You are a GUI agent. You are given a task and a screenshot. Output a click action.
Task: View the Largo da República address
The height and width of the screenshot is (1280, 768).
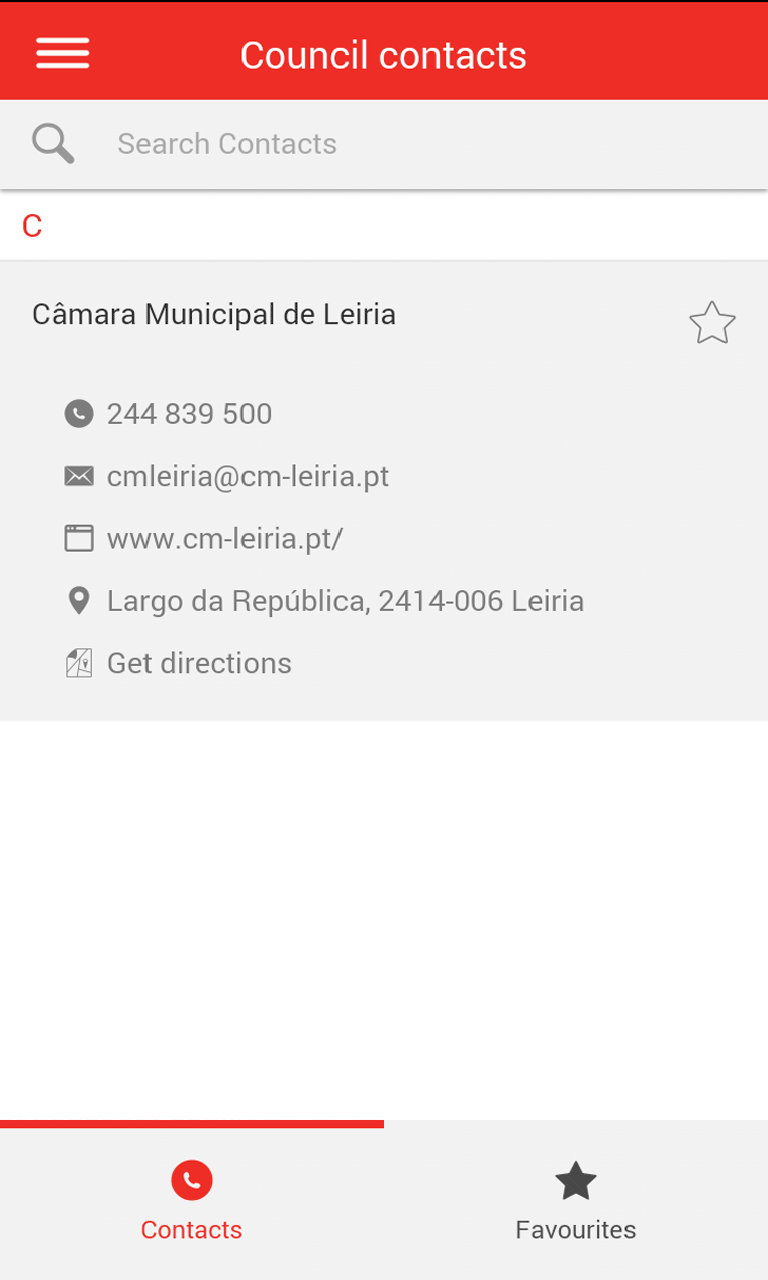[x=345, y=601]
